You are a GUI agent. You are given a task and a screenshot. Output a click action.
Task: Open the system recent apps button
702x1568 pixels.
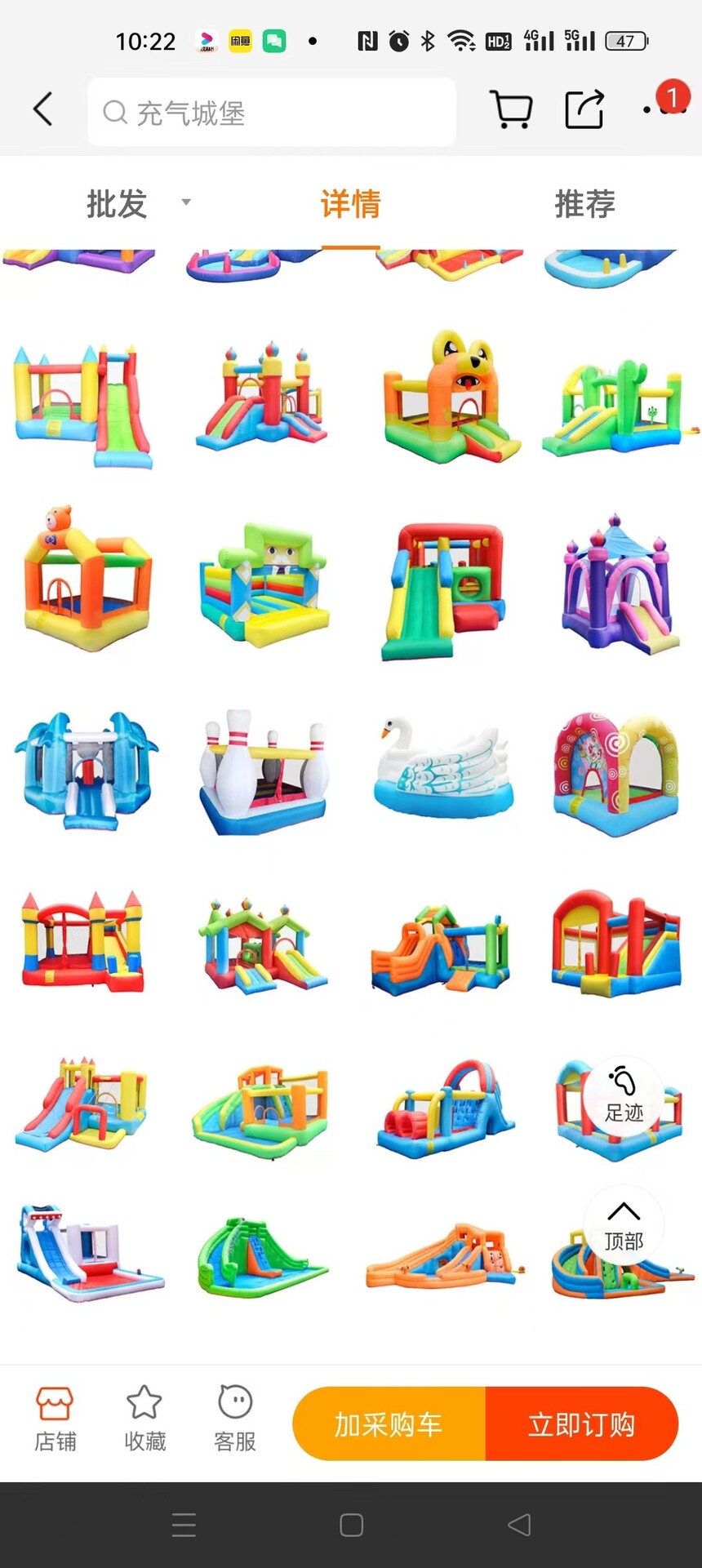[x=184, y=1525]
